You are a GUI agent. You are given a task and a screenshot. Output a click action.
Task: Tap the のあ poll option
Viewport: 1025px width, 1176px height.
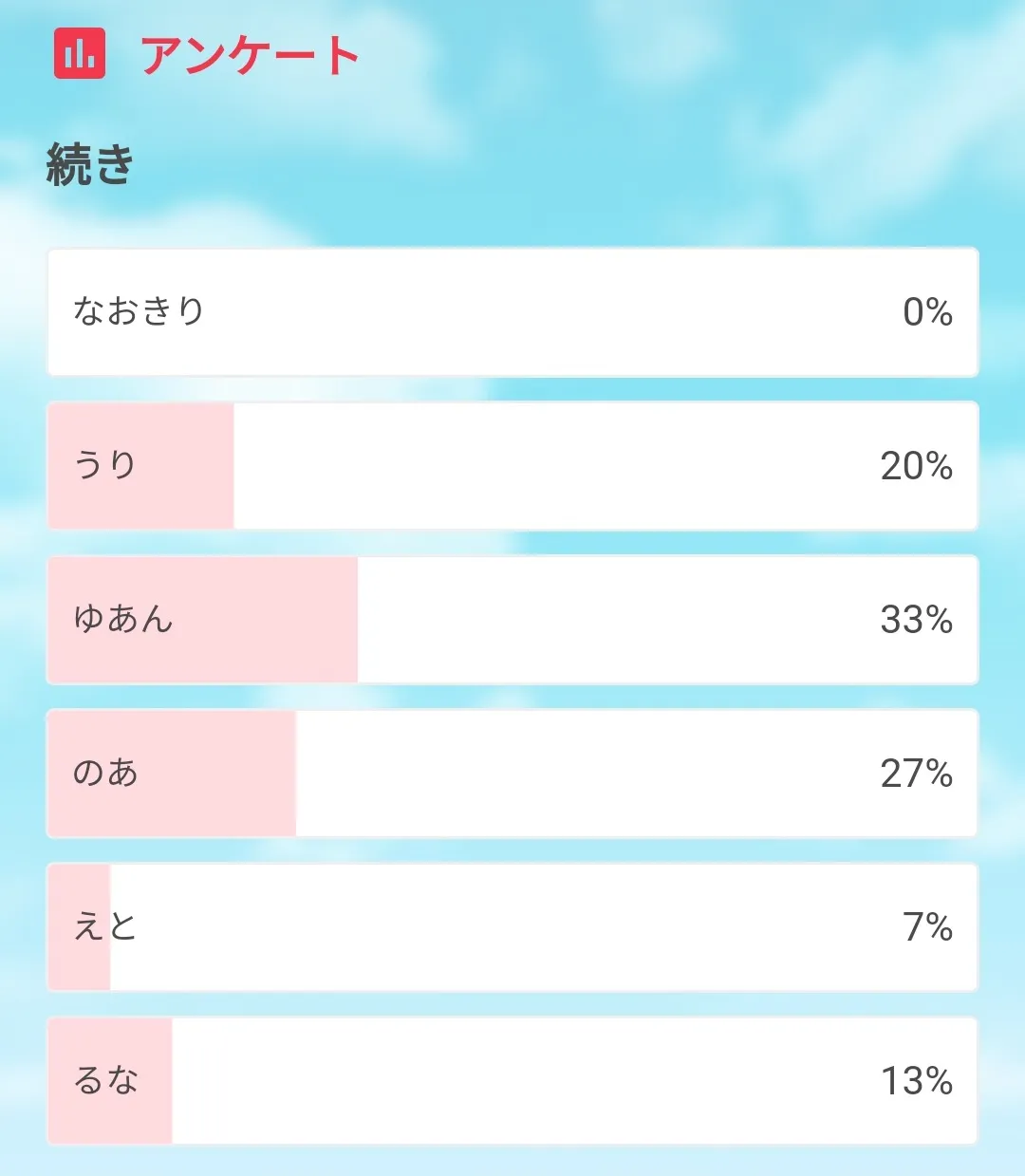pyautogui.click(x=512, y=774)
